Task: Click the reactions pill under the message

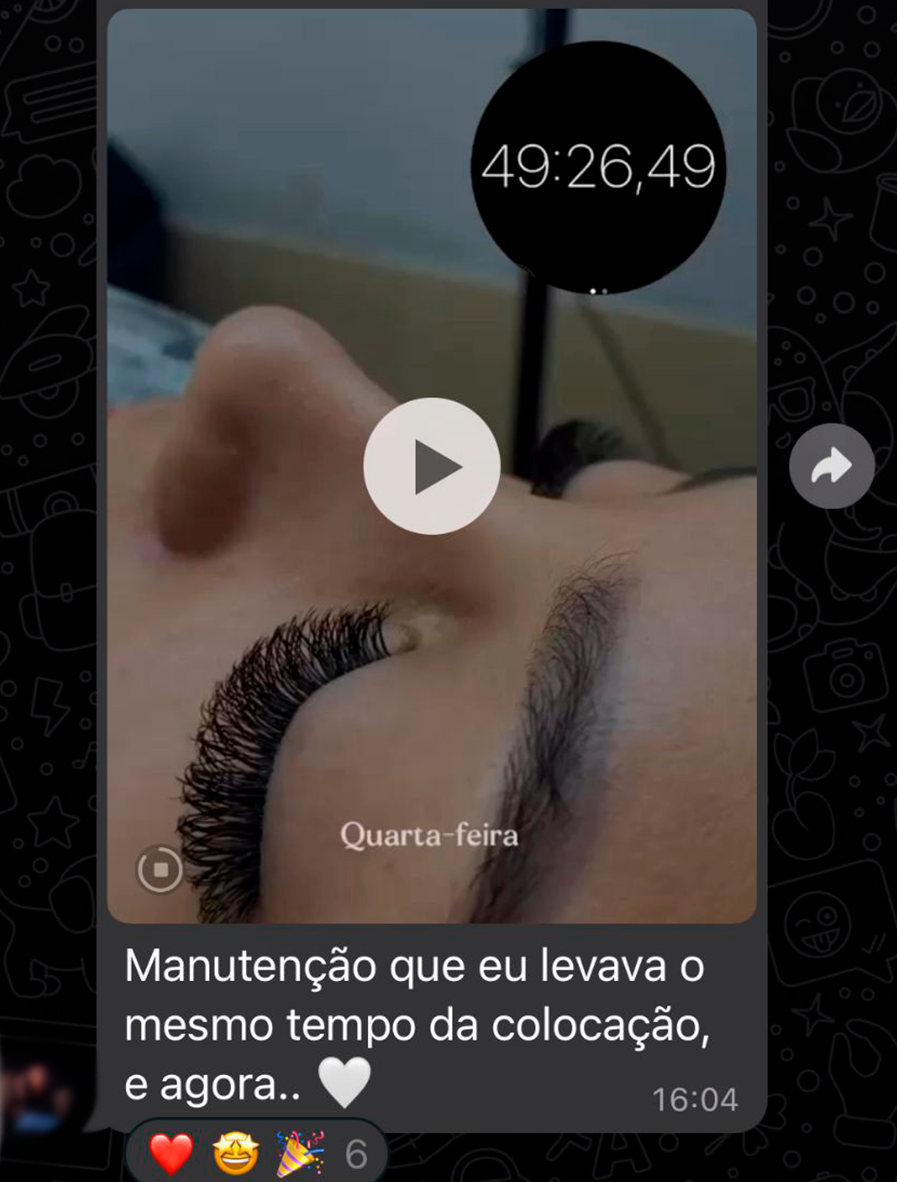Action: 255,1151
